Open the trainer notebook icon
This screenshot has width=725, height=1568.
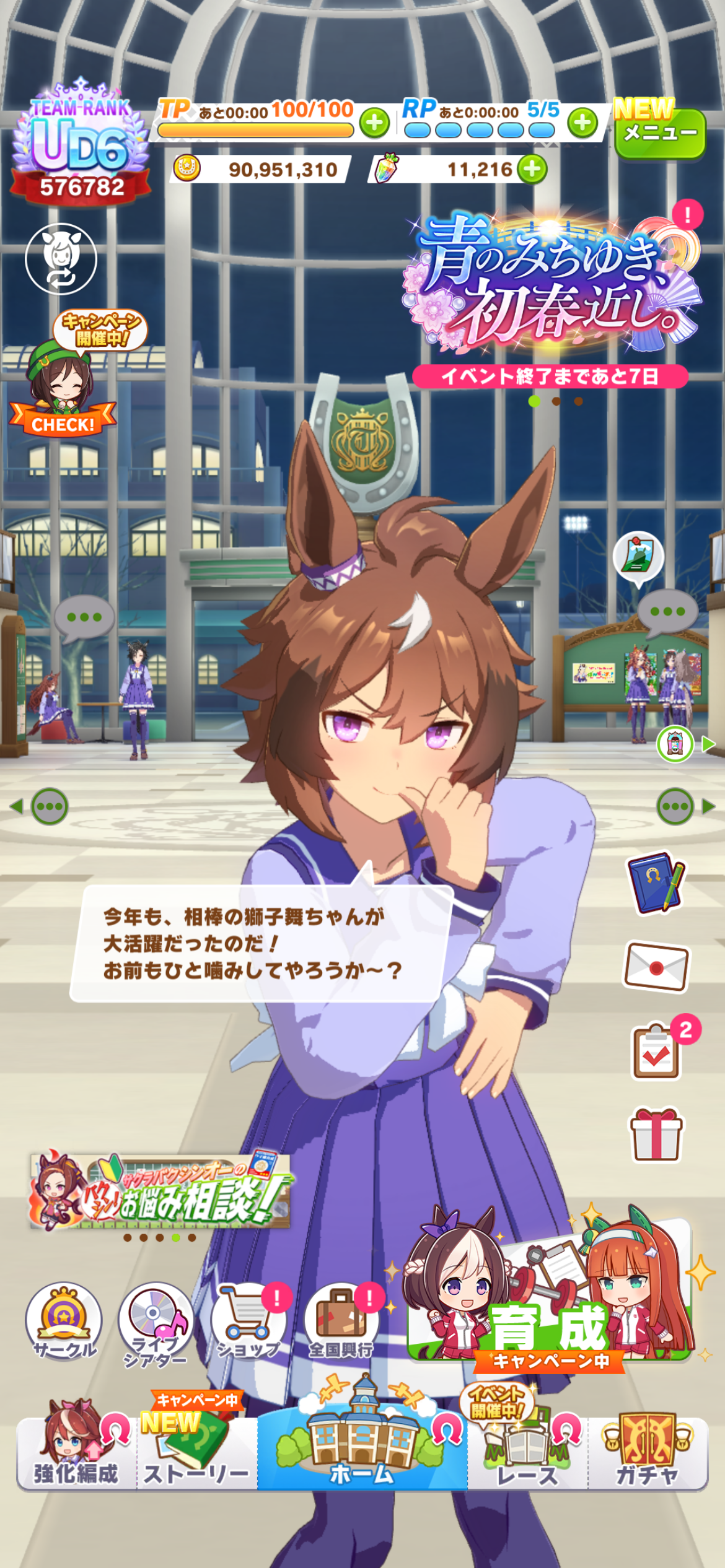pyautogui.click(x=656, y=883)
